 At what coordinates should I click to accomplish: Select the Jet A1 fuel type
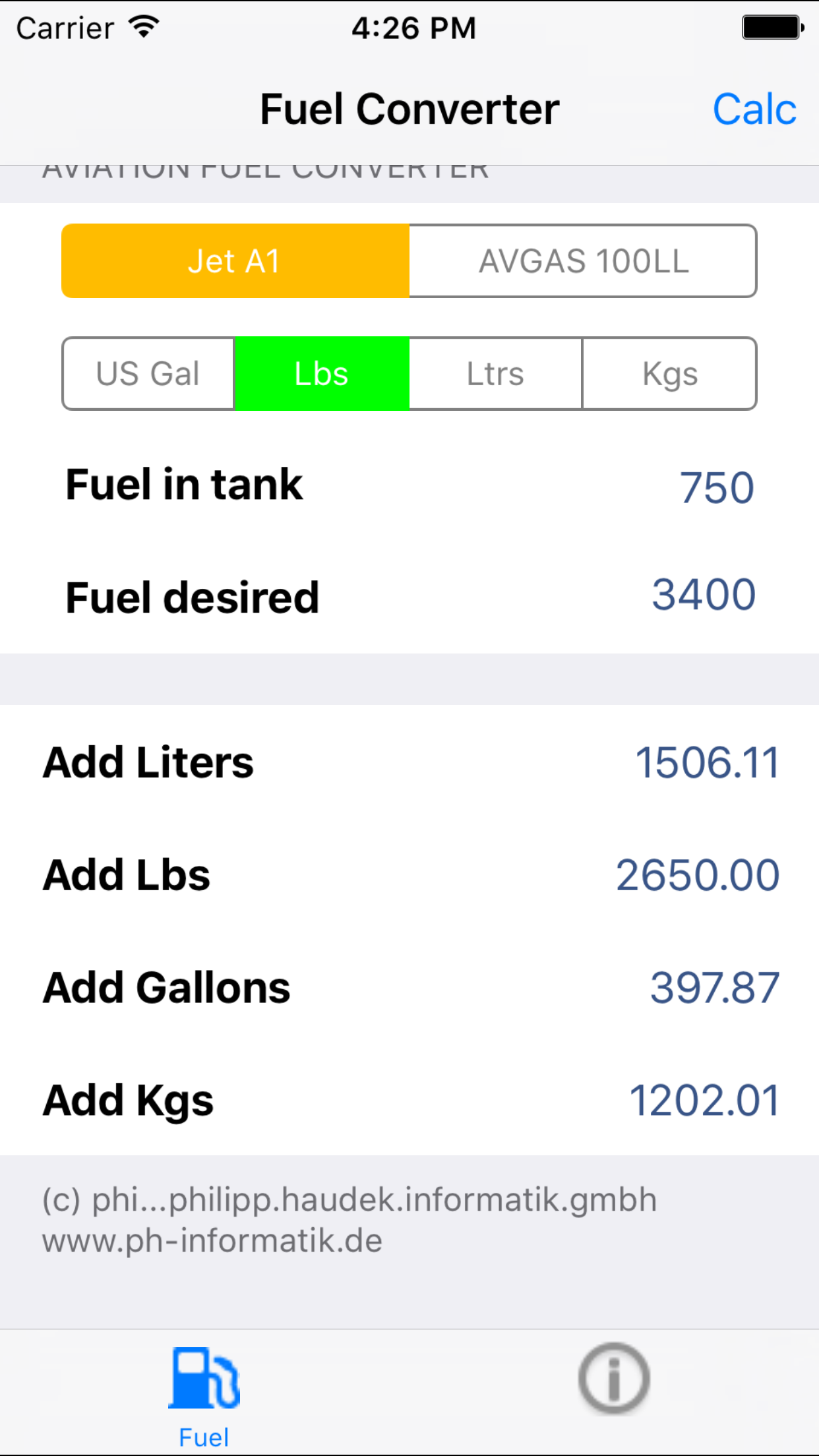pos(235,260)
